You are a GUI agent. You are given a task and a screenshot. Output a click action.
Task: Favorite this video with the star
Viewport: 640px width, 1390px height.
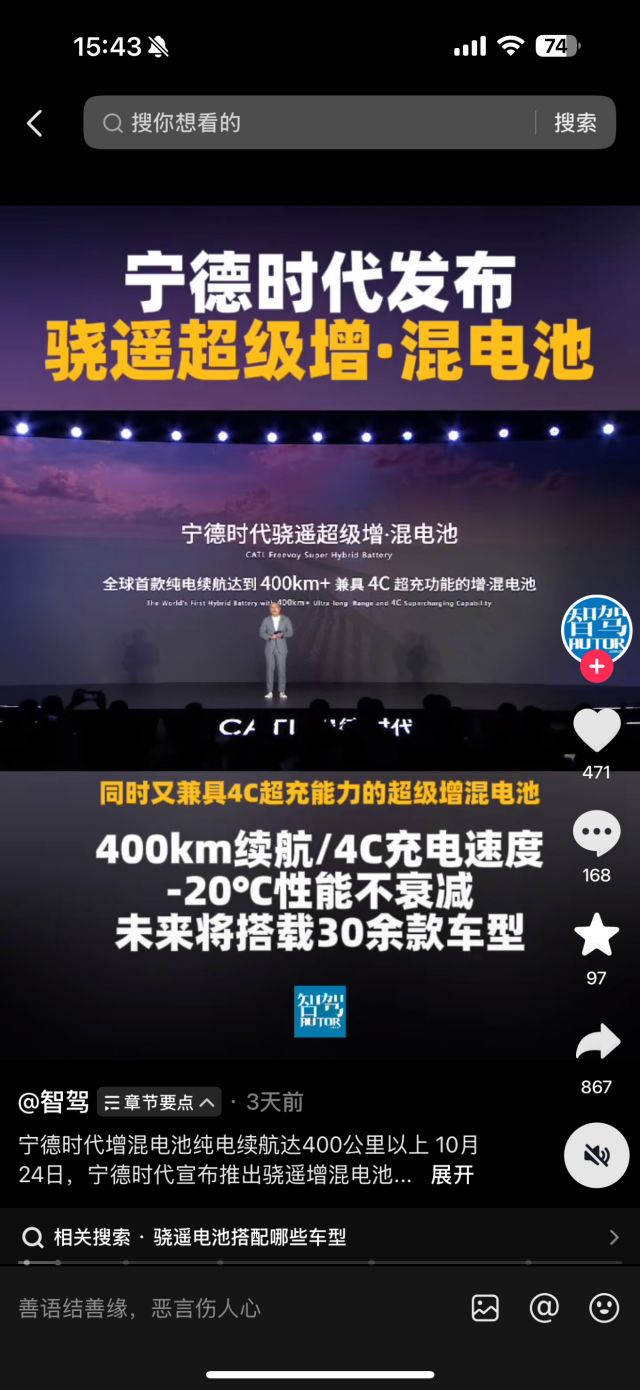596,936
